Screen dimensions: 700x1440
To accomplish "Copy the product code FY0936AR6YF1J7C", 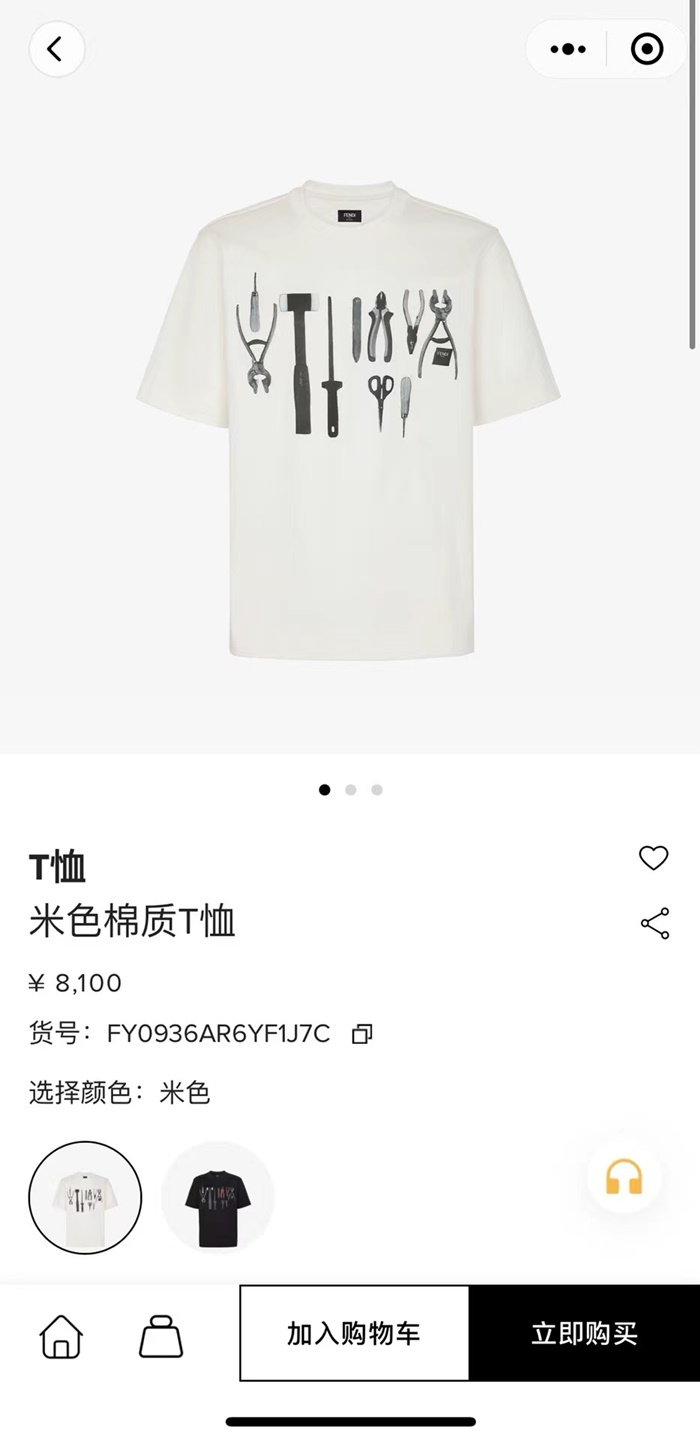I will click(362, 1034).
